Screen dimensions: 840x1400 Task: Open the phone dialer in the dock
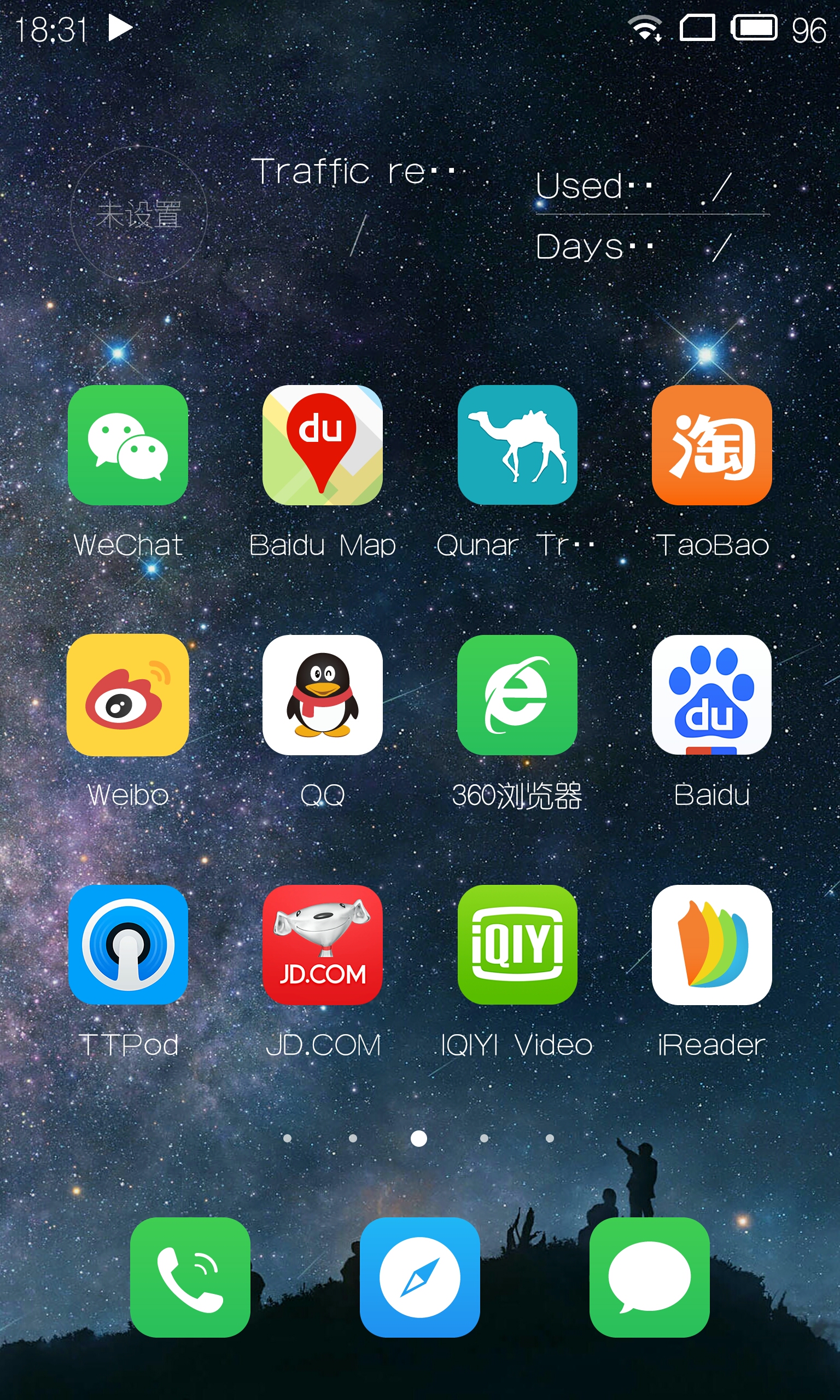(x=190, y=1277)
